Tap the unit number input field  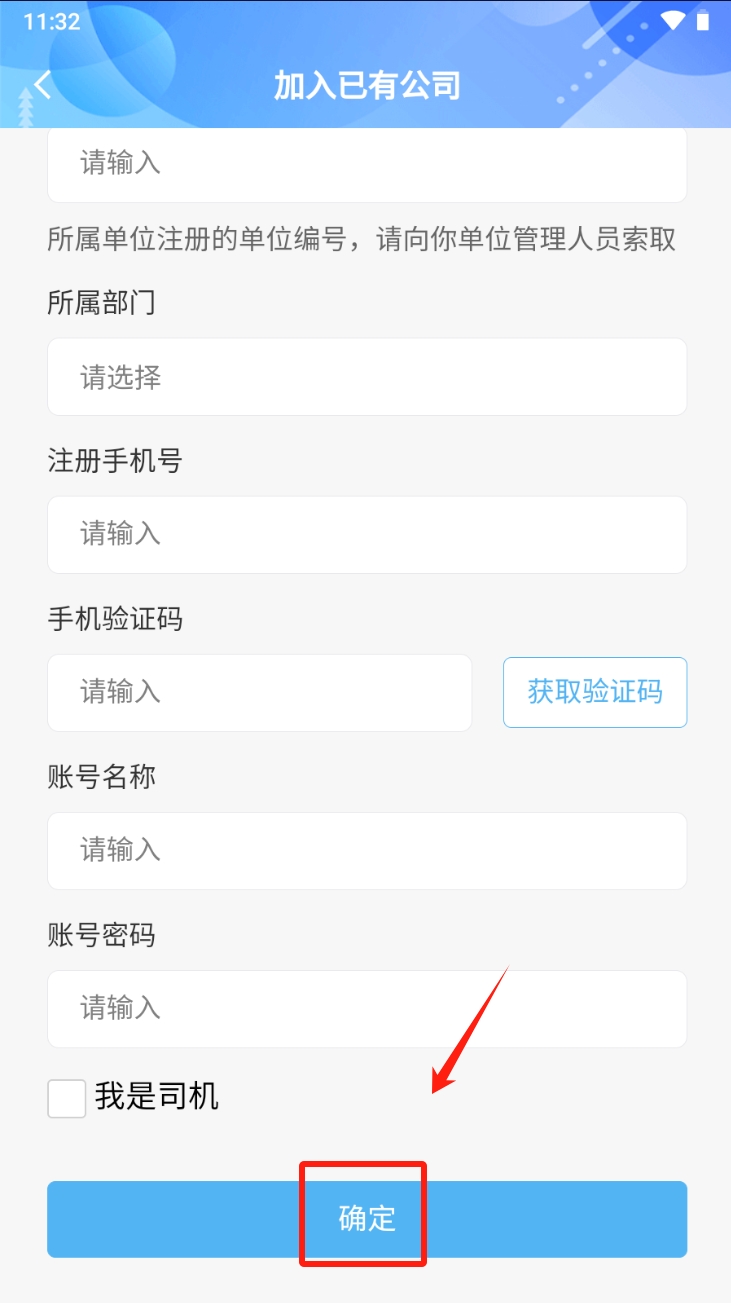[366, 164]
